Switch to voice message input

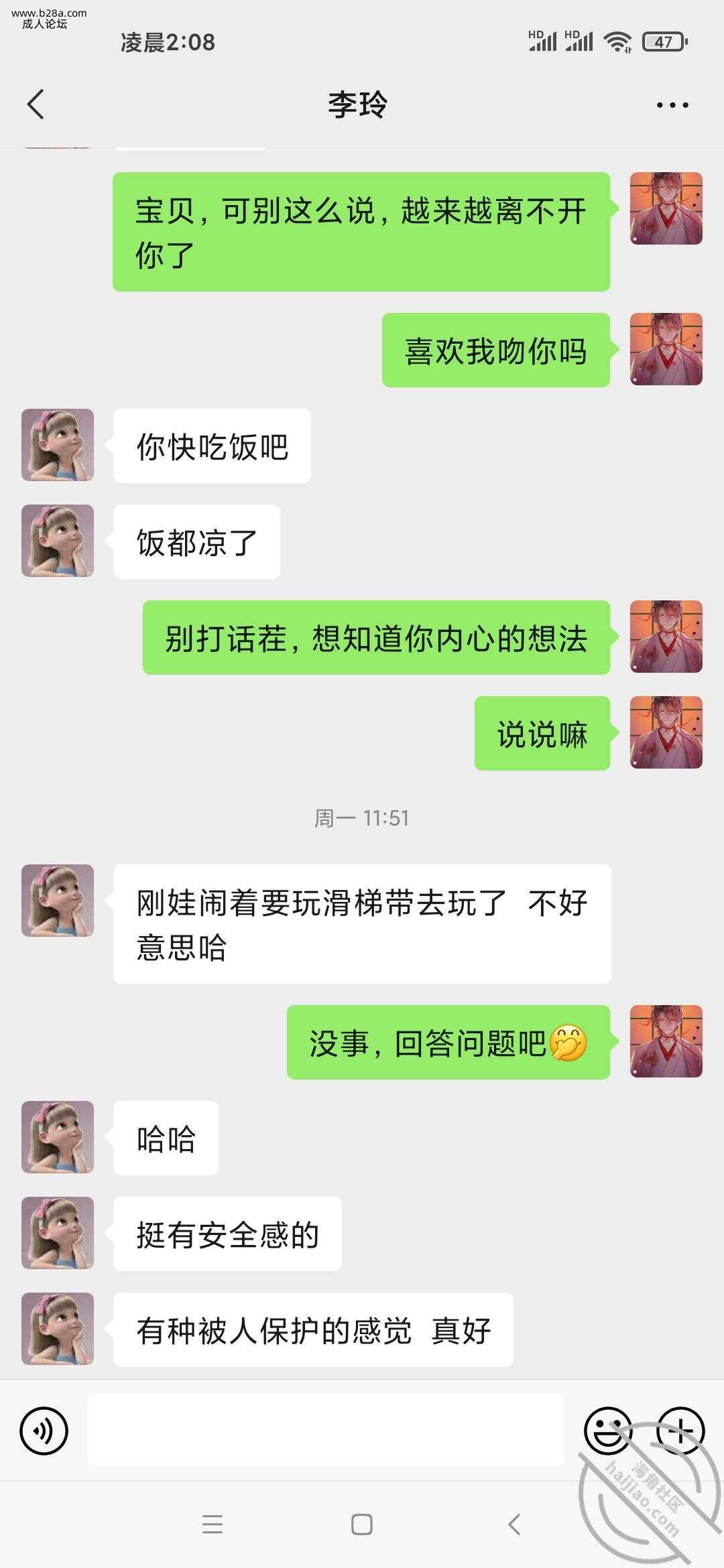pos(44,1431)
